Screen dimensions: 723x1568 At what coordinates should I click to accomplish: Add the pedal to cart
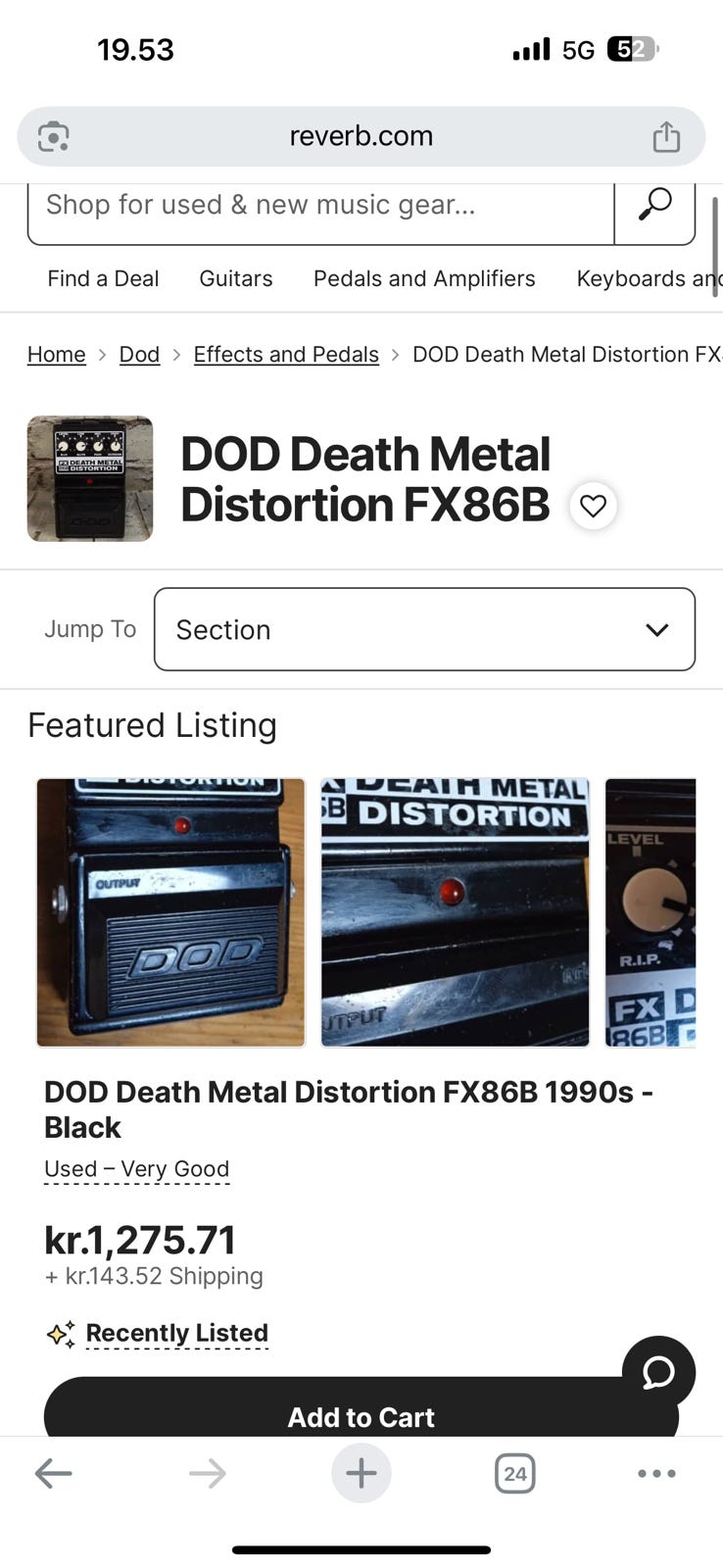pos(361,1415)
